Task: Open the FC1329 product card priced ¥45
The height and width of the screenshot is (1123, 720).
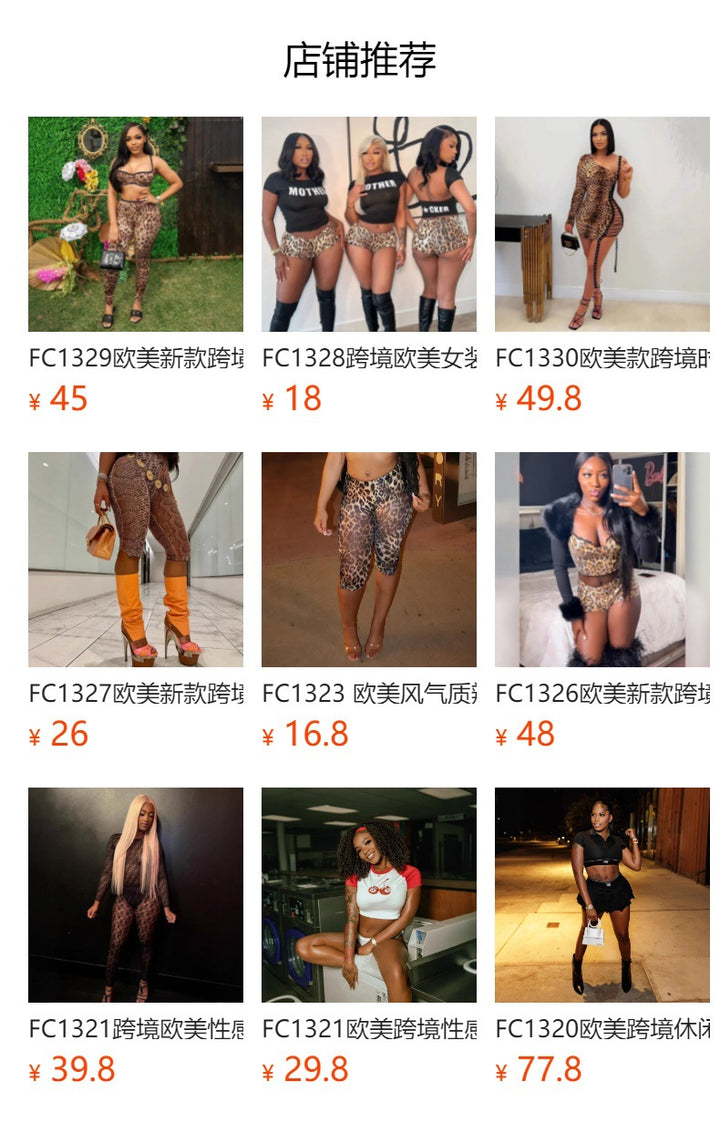Action: click(x=135, y=224)
